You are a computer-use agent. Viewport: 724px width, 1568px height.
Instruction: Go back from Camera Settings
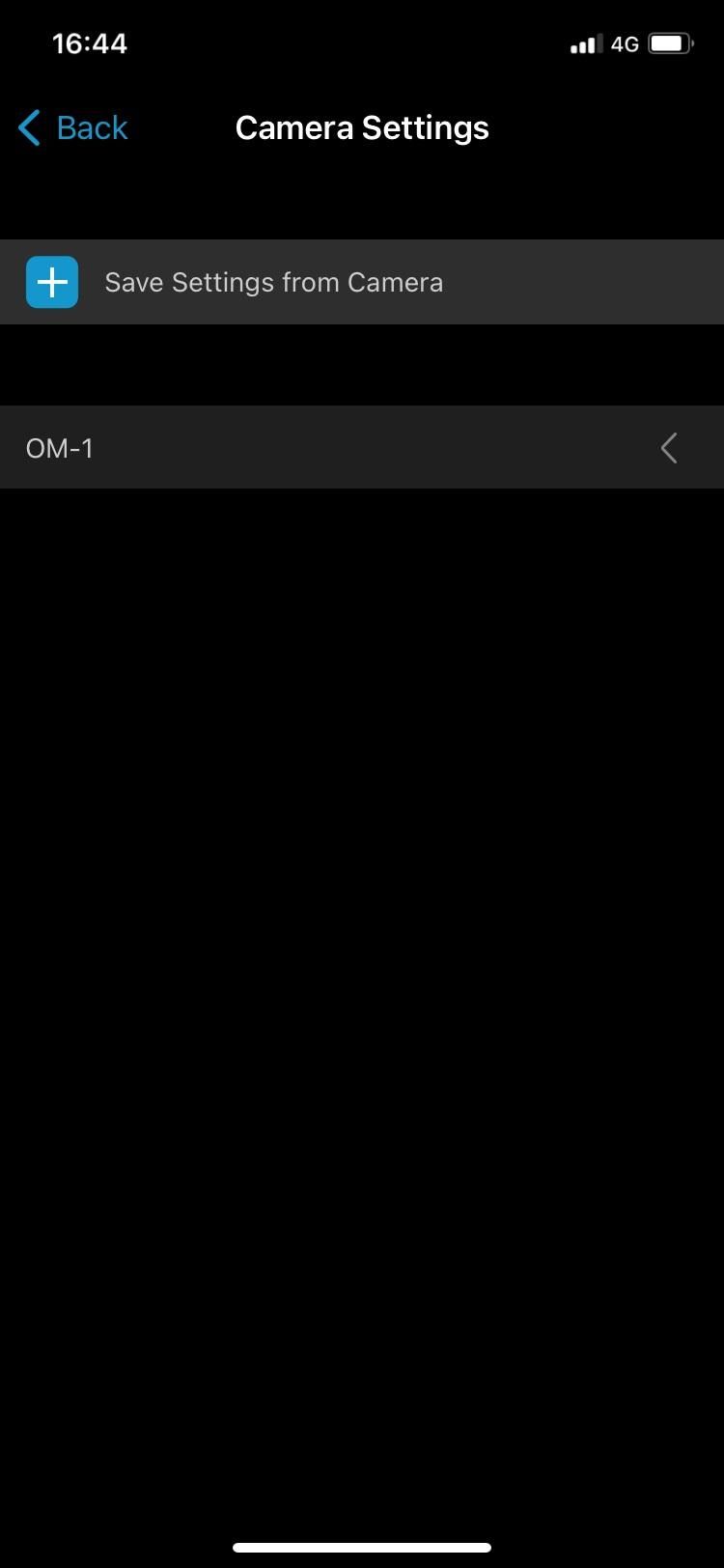tap(73, 127)
